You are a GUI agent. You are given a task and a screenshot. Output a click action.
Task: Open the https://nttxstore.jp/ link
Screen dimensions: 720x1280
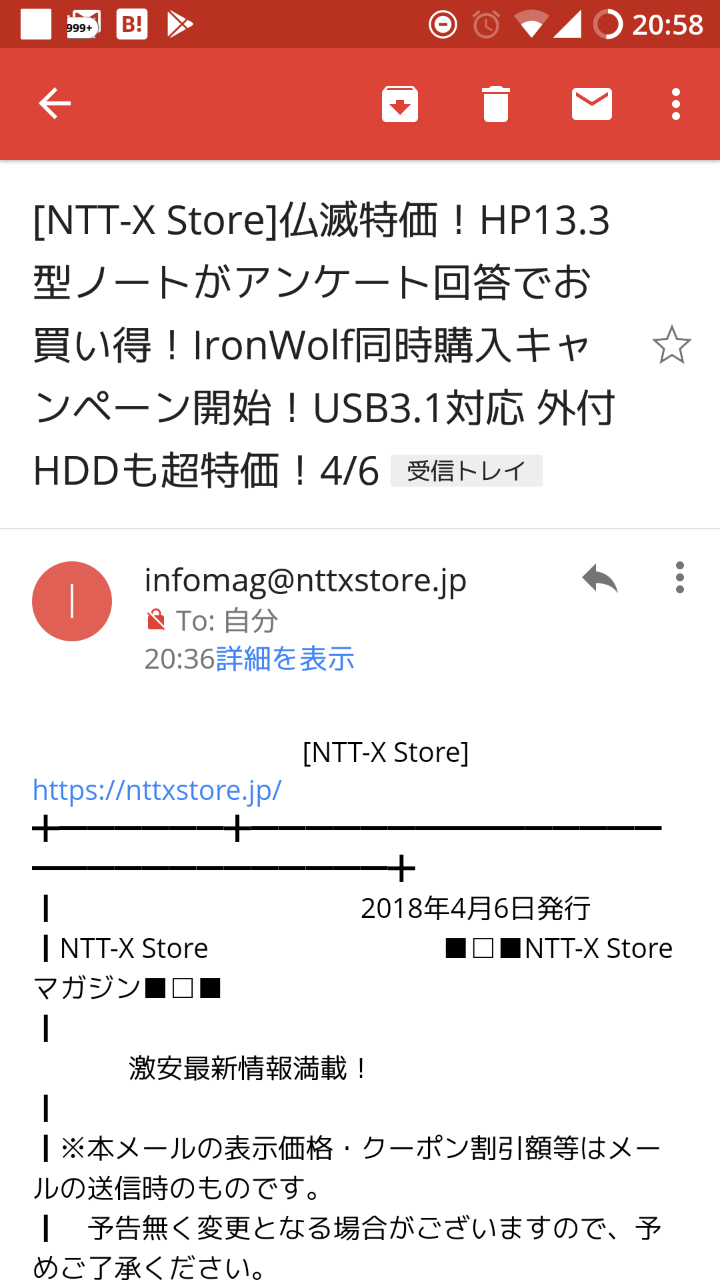(157, 790)
